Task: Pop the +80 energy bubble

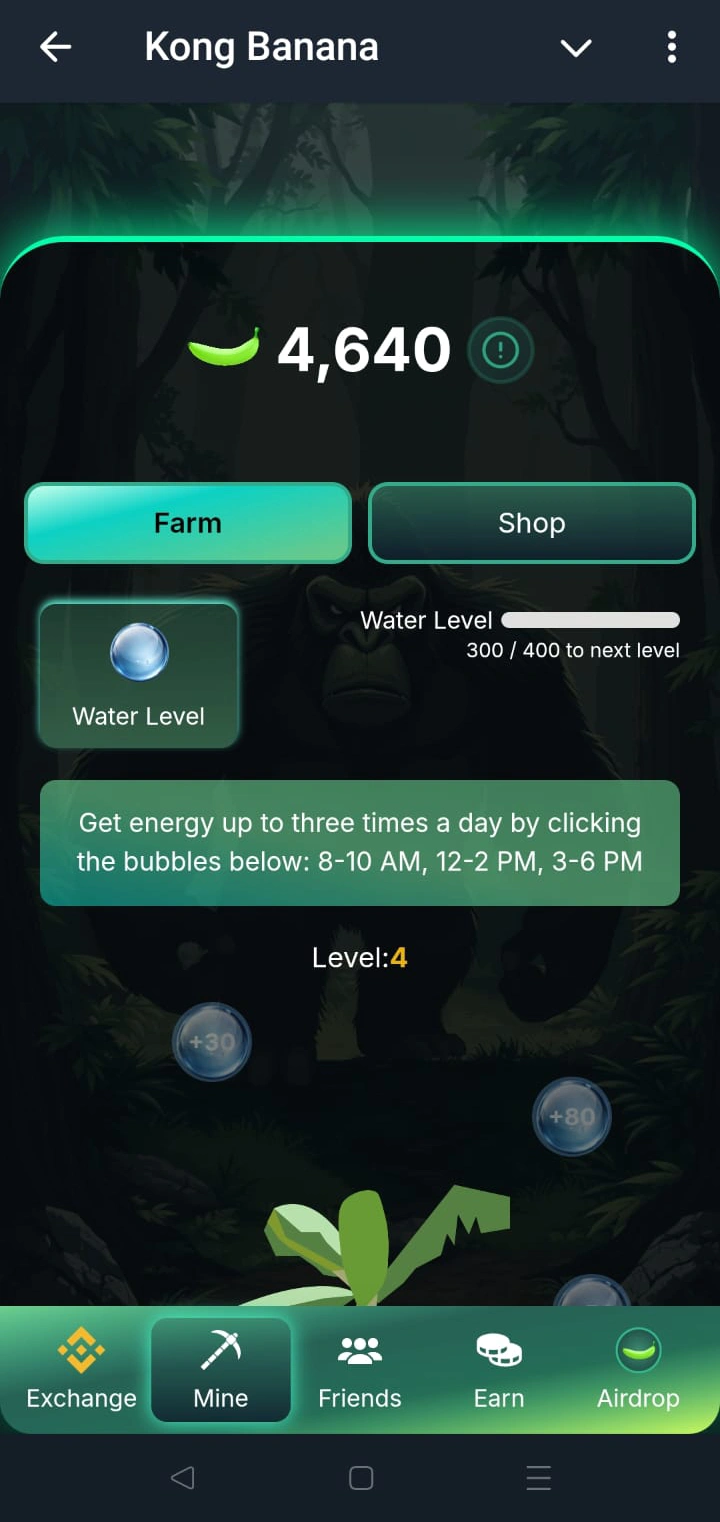Action: [x=571, y=1116]
